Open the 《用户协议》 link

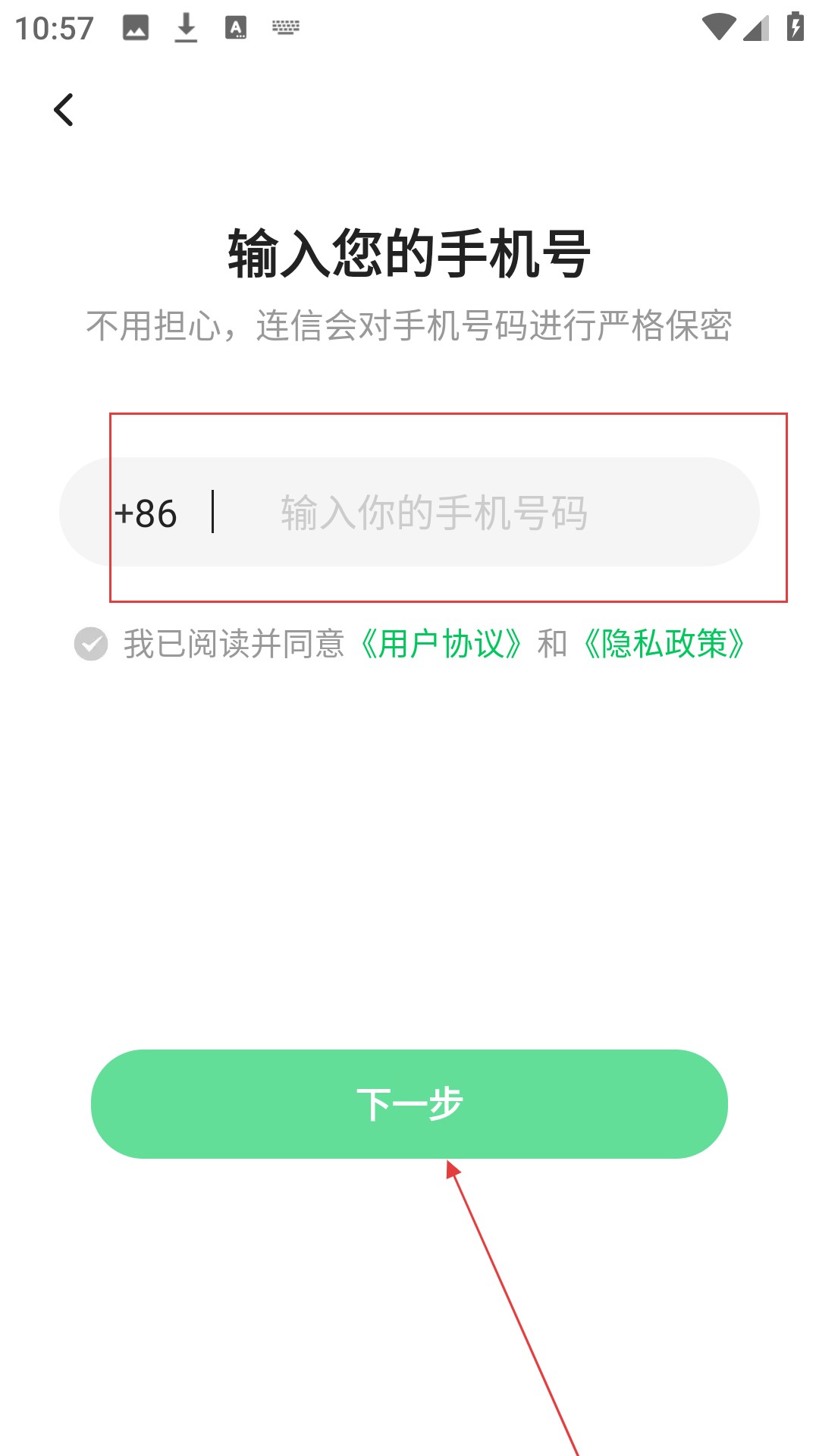click(440, 644)
